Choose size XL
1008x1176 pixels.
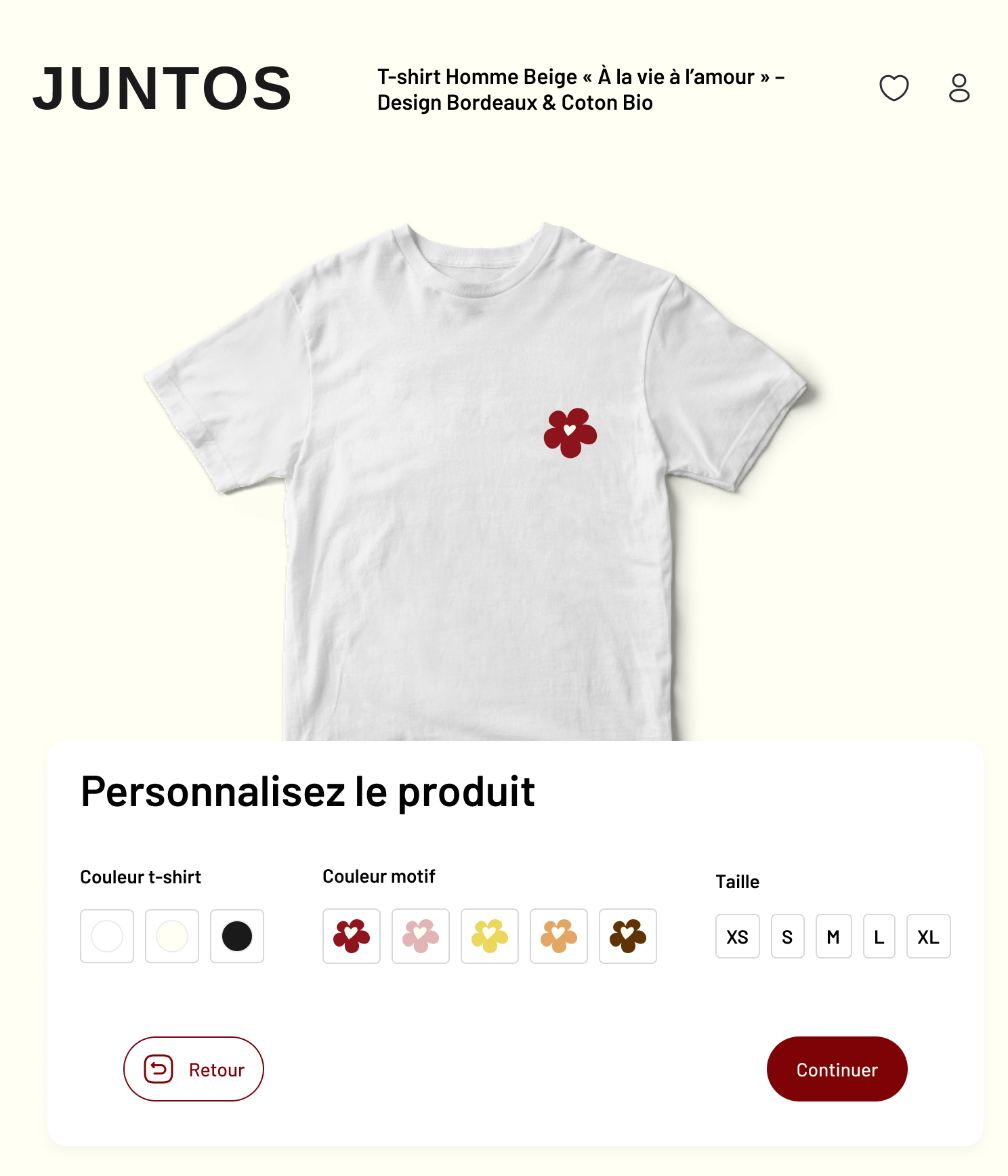928,937
